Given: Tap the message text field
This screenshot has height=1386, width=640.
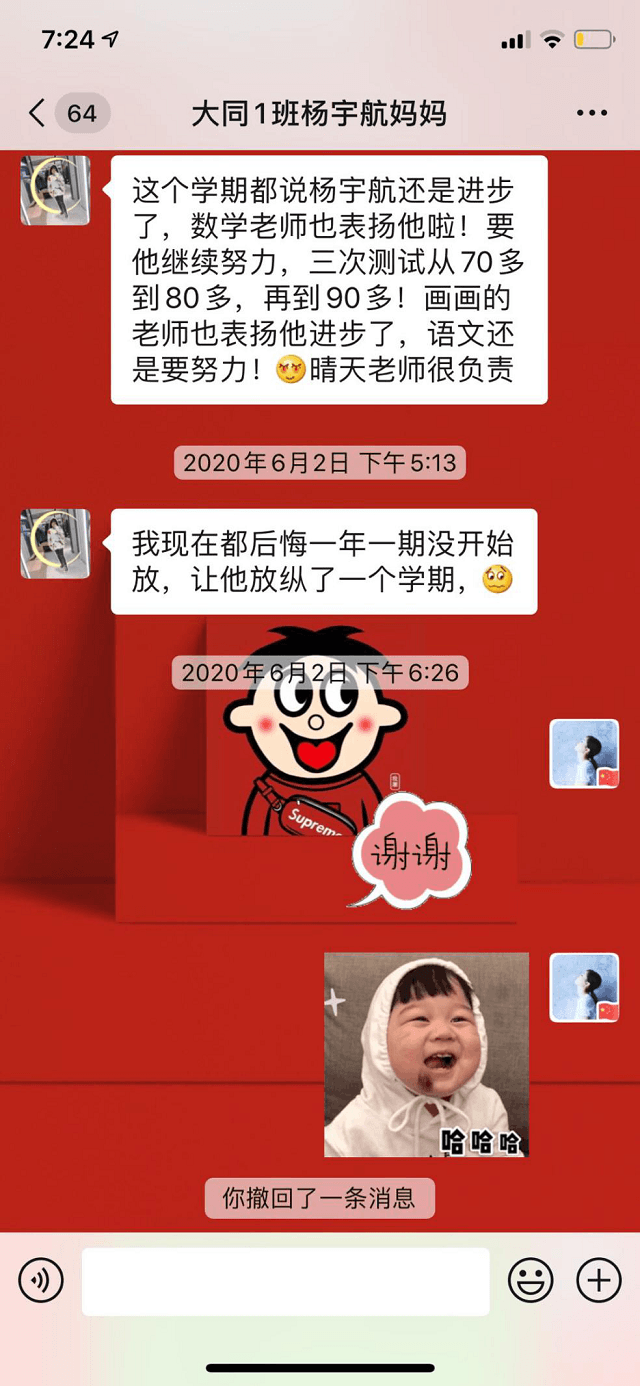Looking at the screenshot, I should [285, 1281].
